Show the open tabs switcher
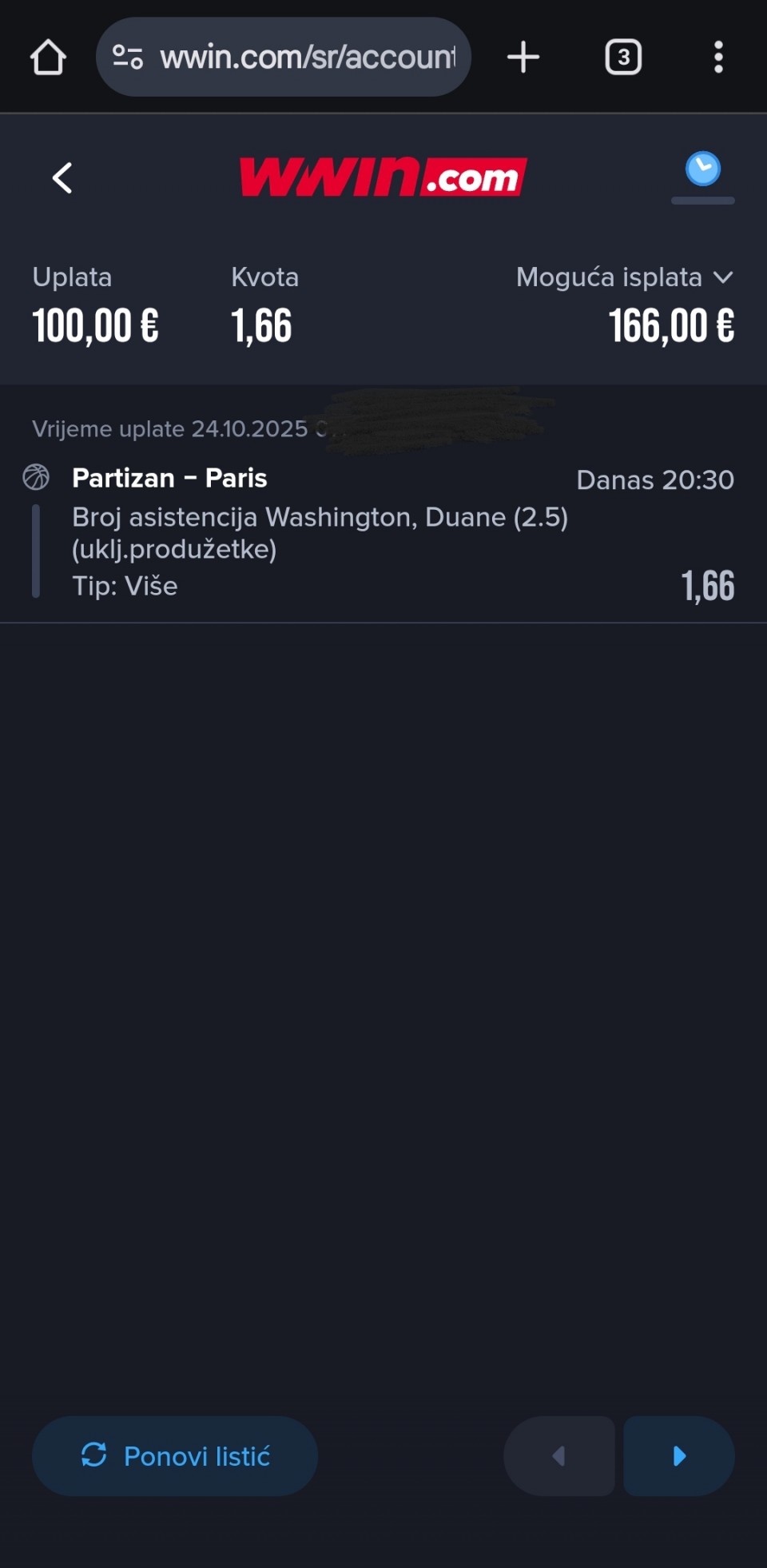Screen dimensions: 767x1568 (x=623, y=58)
